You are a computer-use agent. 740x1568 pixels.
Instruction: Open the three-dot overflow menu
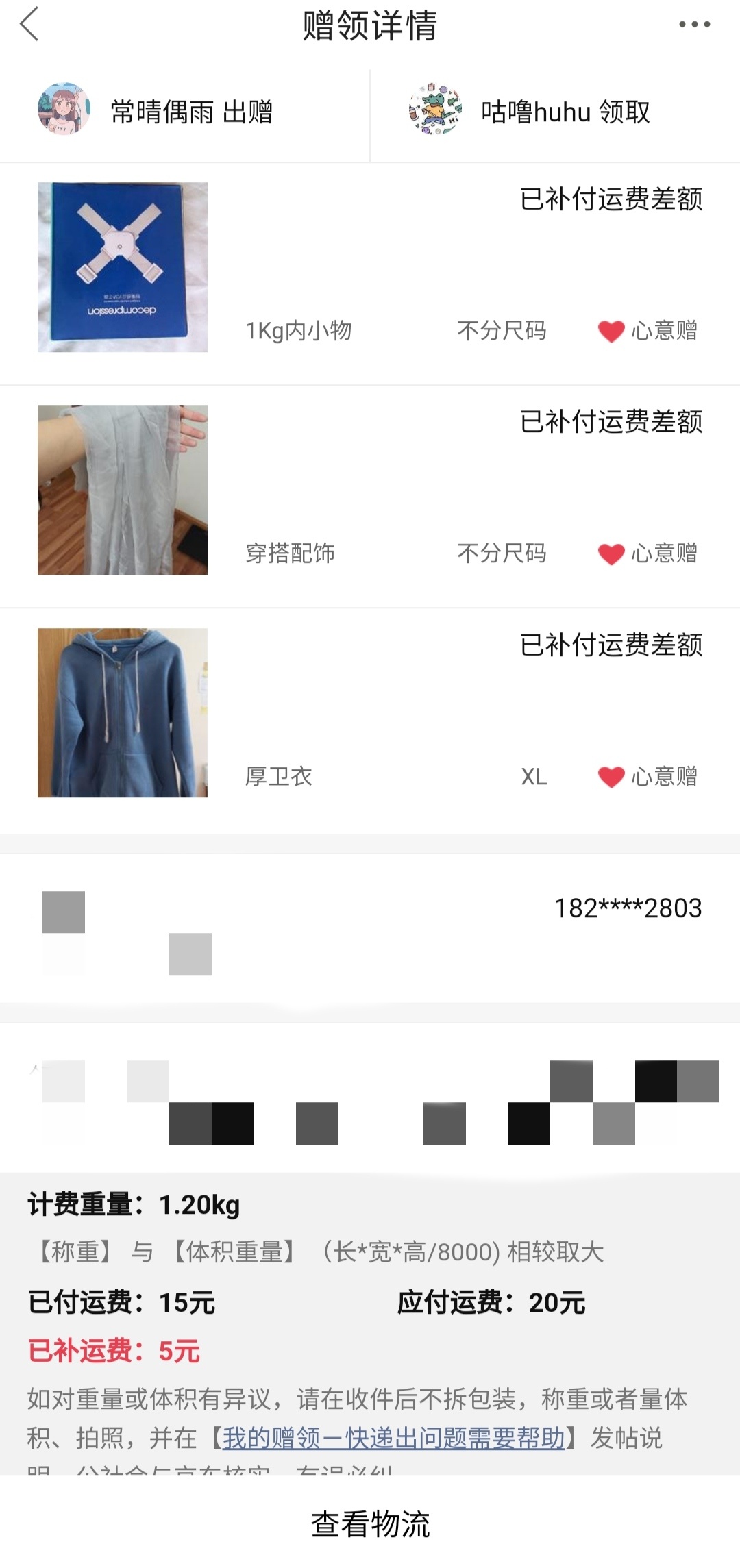[x=694, y=25]
